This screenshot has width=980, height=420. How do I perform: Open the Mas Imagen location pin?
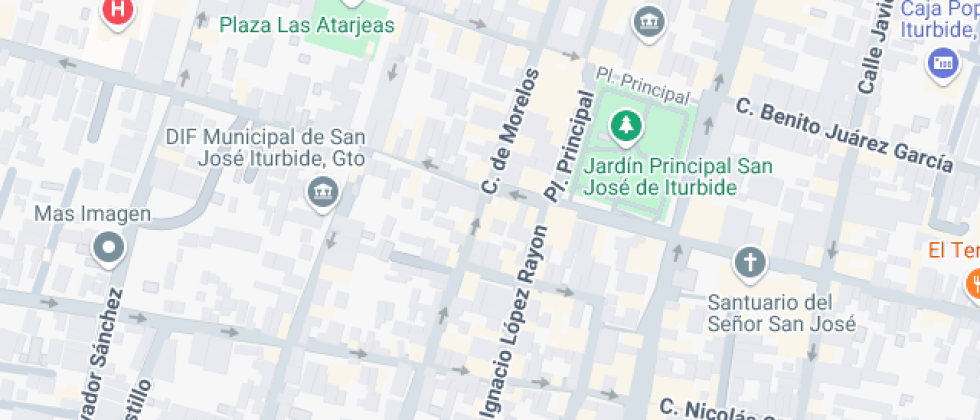(x=108, y=246)
